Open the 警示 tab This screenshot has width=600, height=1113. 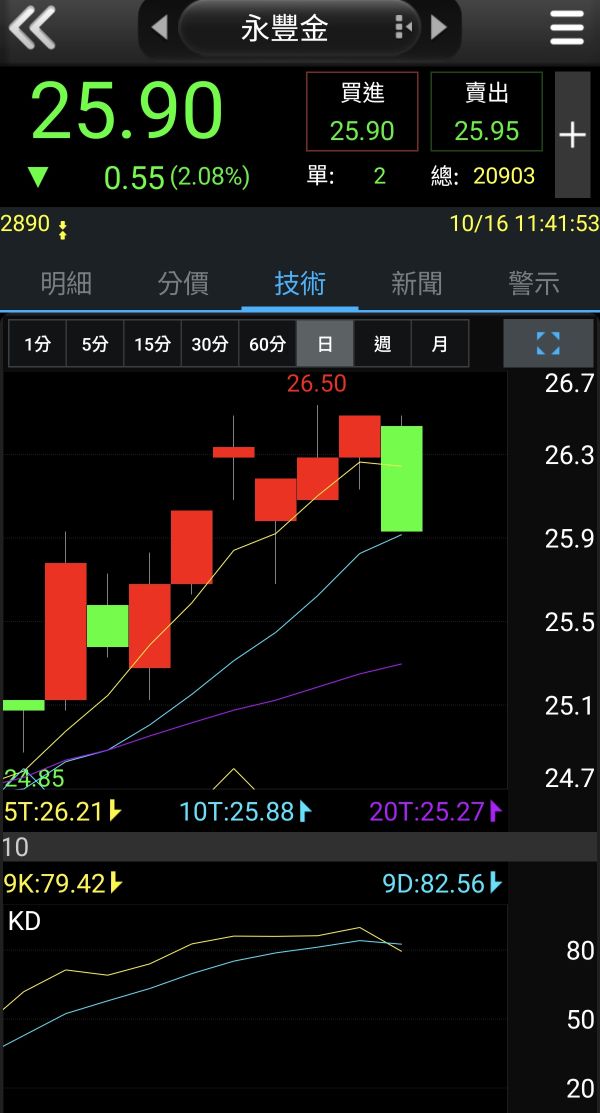534,284
